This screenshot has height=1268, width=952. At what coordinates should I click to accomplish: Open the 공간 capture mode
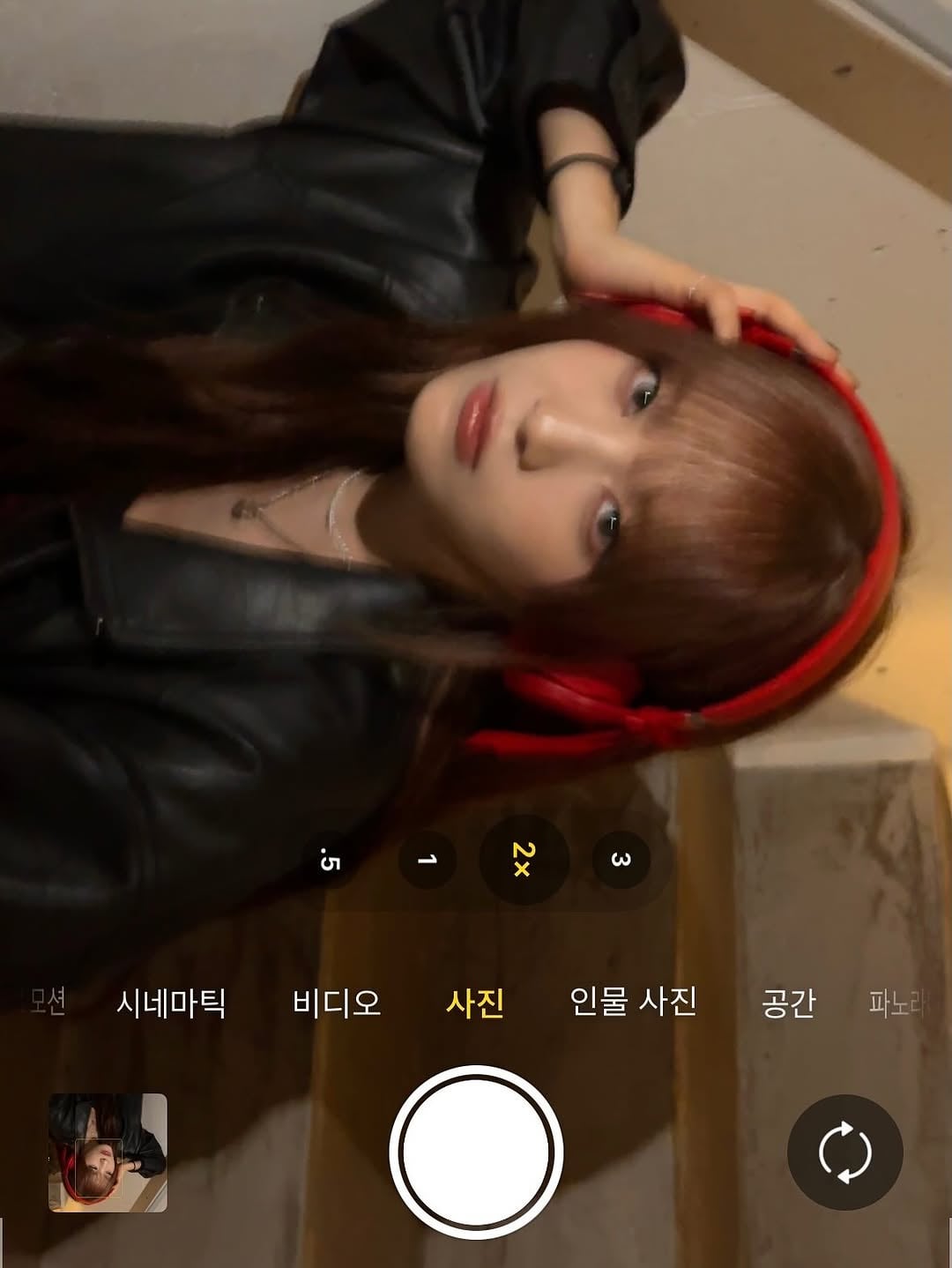click(x=788, y=1003)
